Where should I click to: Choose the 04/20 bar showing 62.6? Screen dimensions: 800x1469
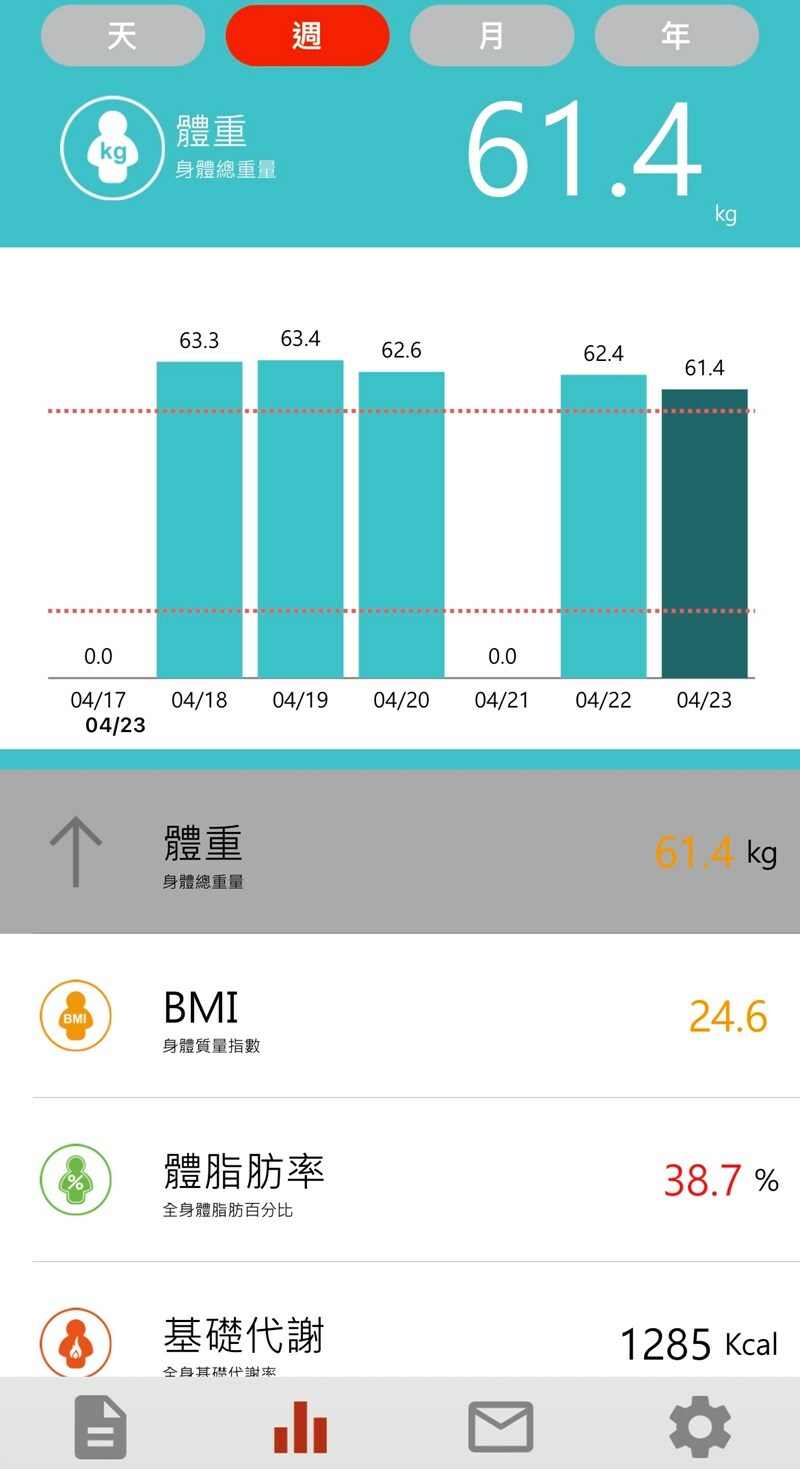click(401, 525)
